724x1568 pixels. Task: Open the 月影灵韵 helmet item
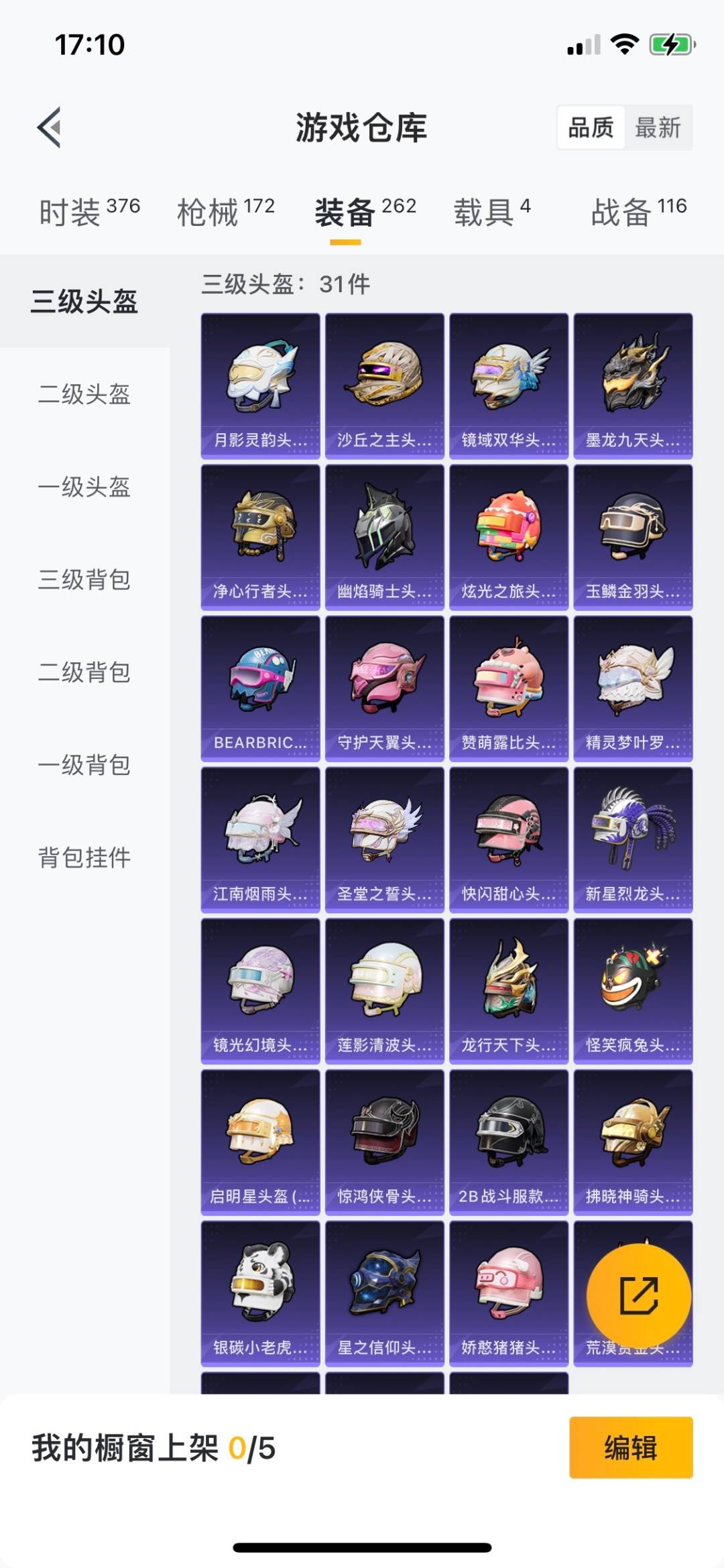[260, 385]
